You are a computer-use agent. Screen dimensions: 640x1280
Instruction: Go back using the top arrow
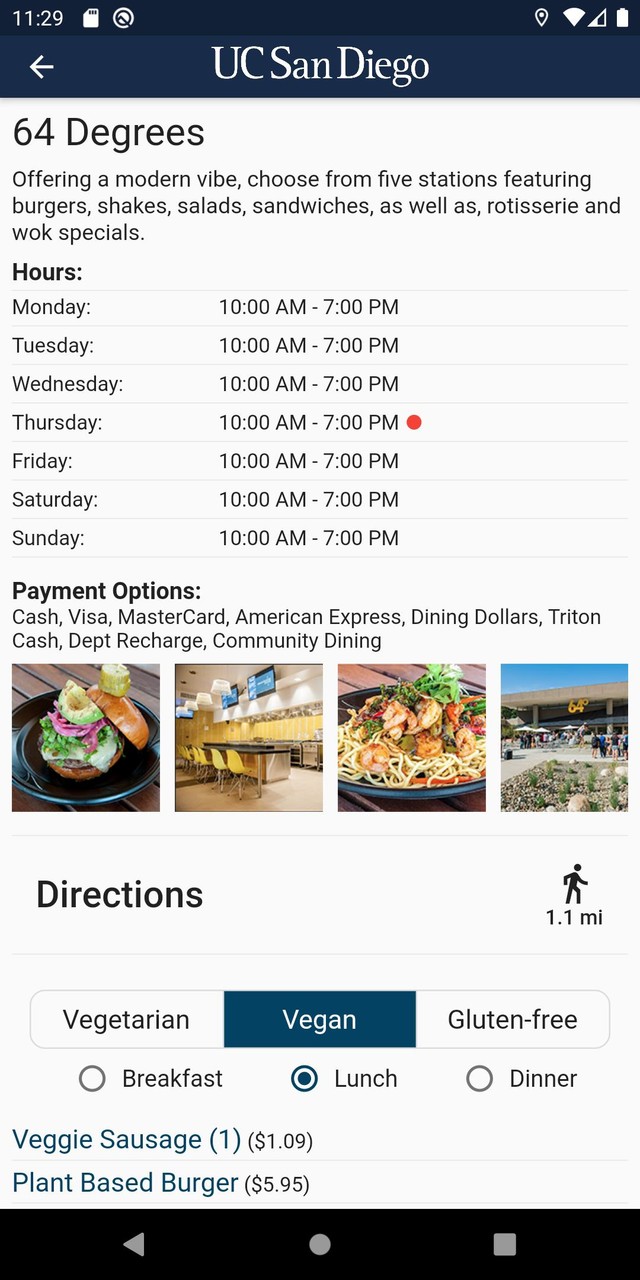41,67
